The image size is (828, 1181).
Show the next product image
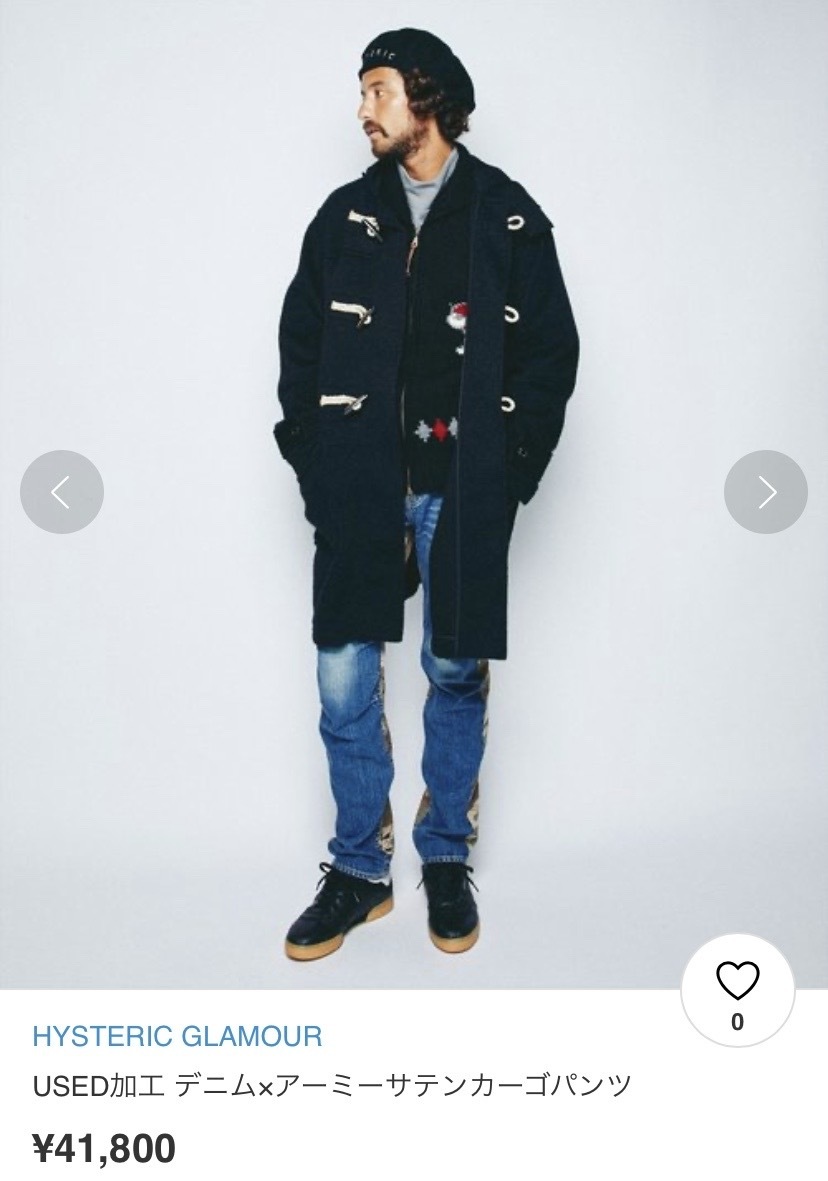(765, 491)
